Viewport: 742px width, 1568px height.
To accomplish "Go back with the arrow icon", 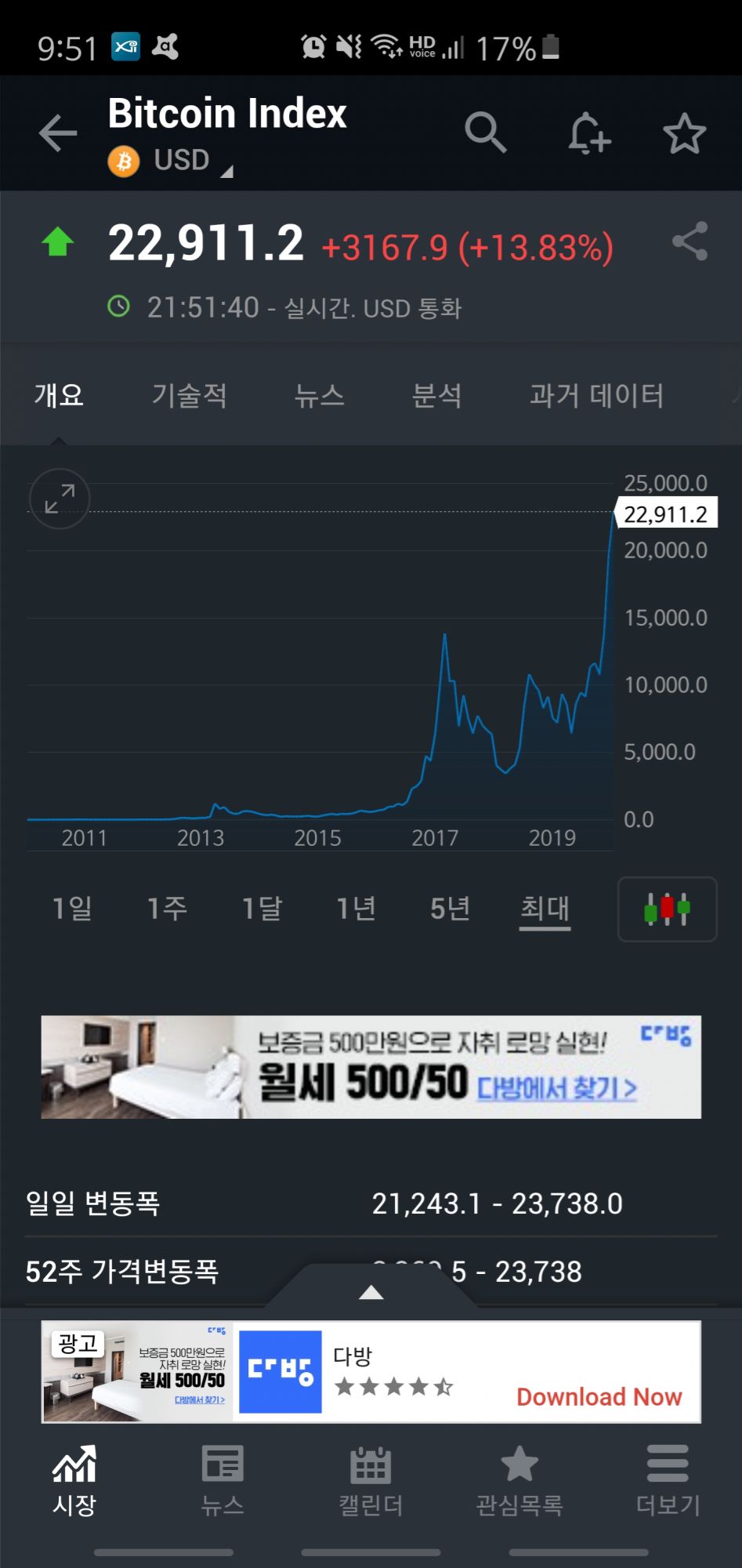I will click(57, 132).
